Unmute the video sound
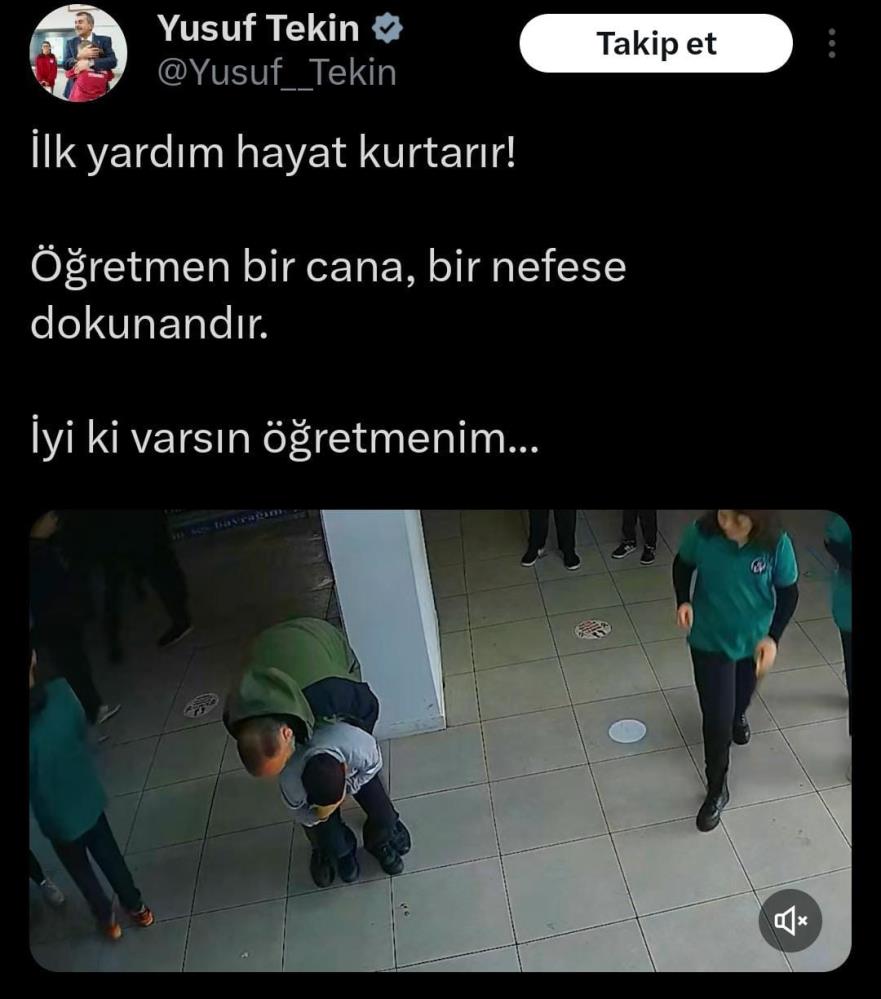The height and width of the screenshot is (999, 881). tap(790, 919)
